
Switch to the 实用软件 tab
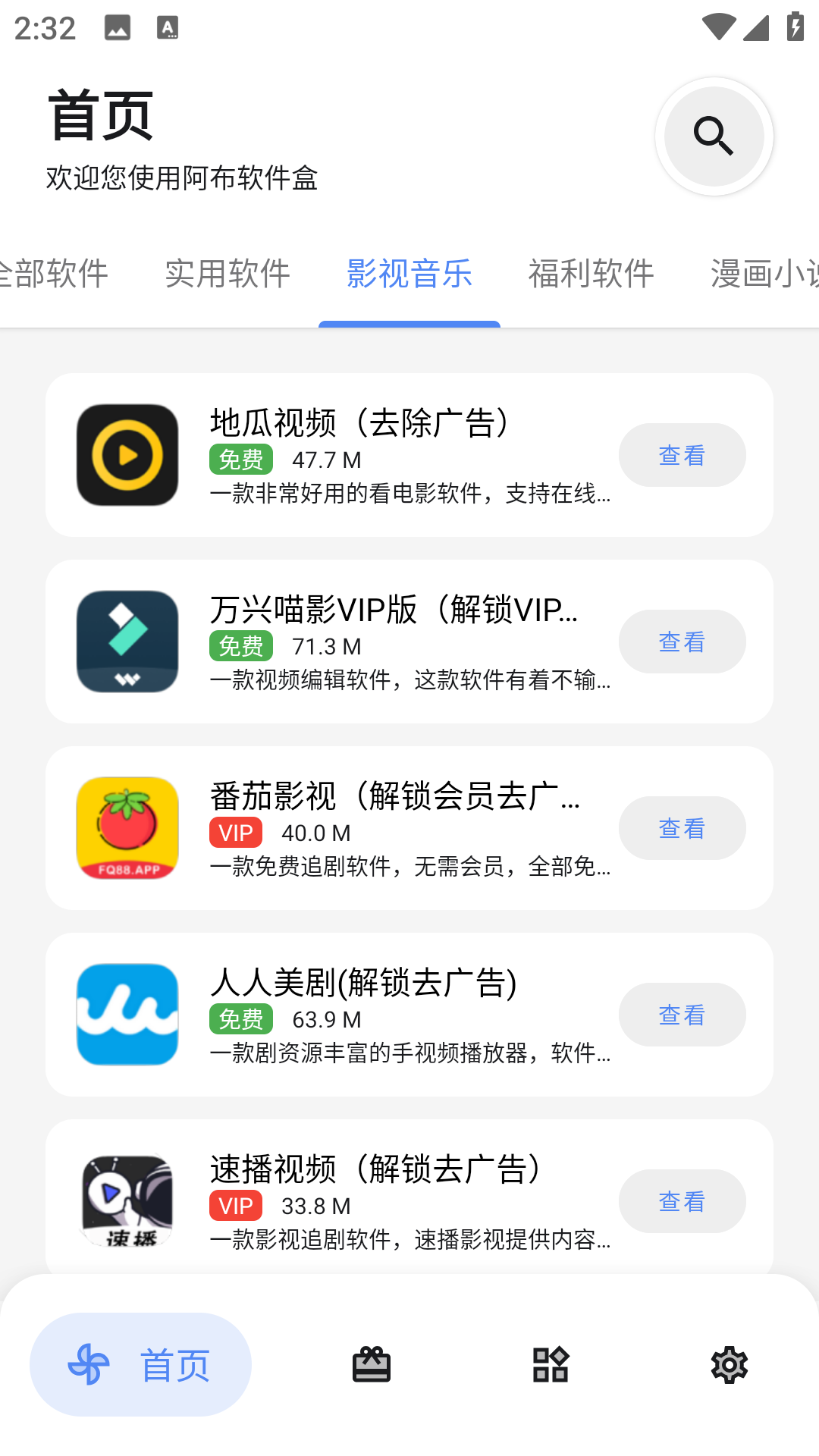click(x=227, y=274)
